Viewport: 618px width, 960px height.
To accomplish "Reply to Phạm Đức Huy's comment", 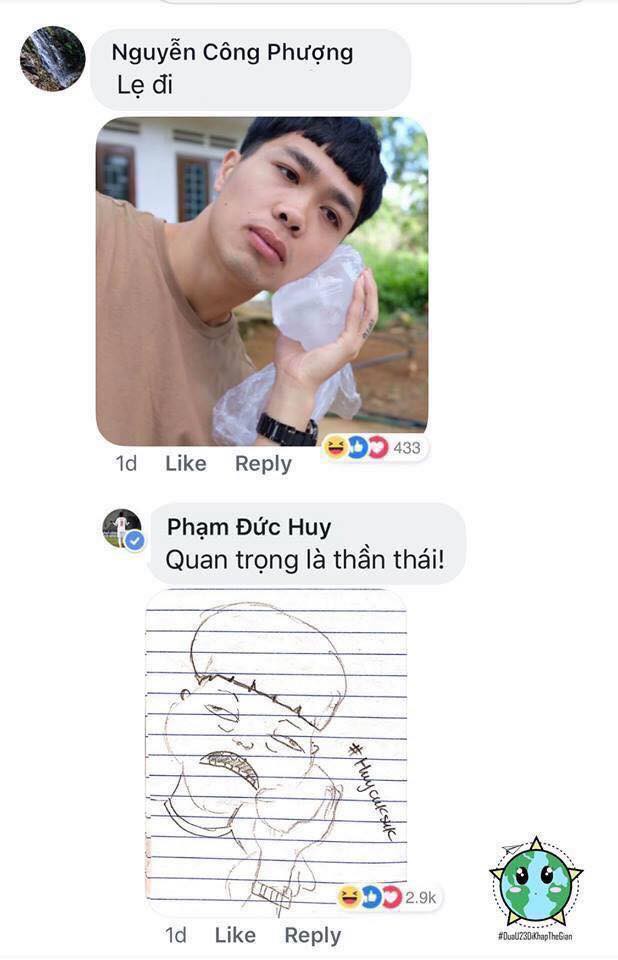I will [312, 935].
